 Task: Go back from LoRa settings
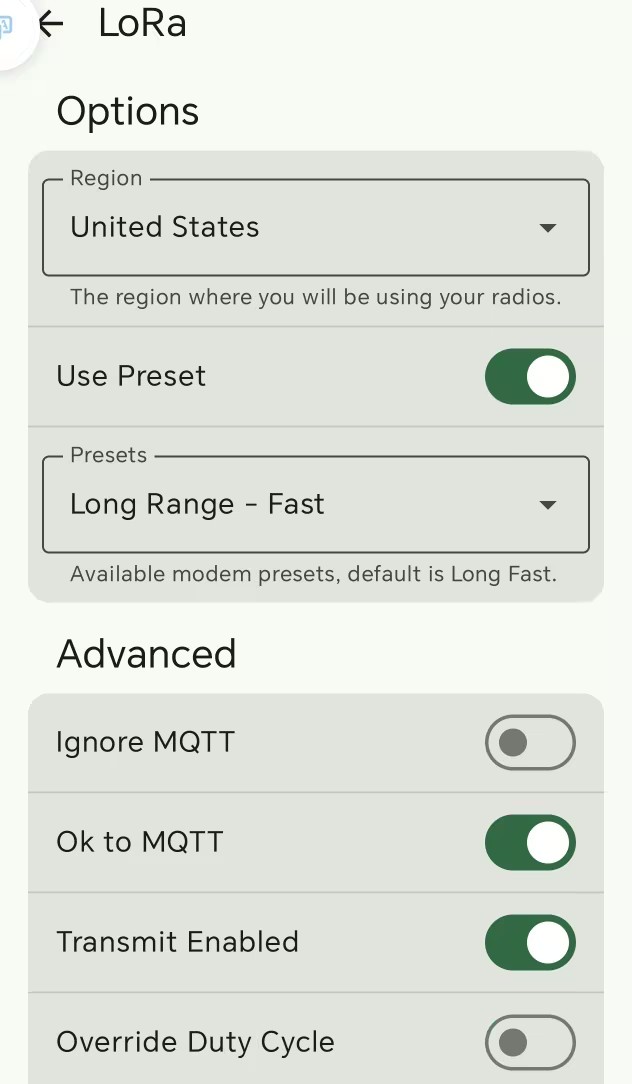[51, 24]
